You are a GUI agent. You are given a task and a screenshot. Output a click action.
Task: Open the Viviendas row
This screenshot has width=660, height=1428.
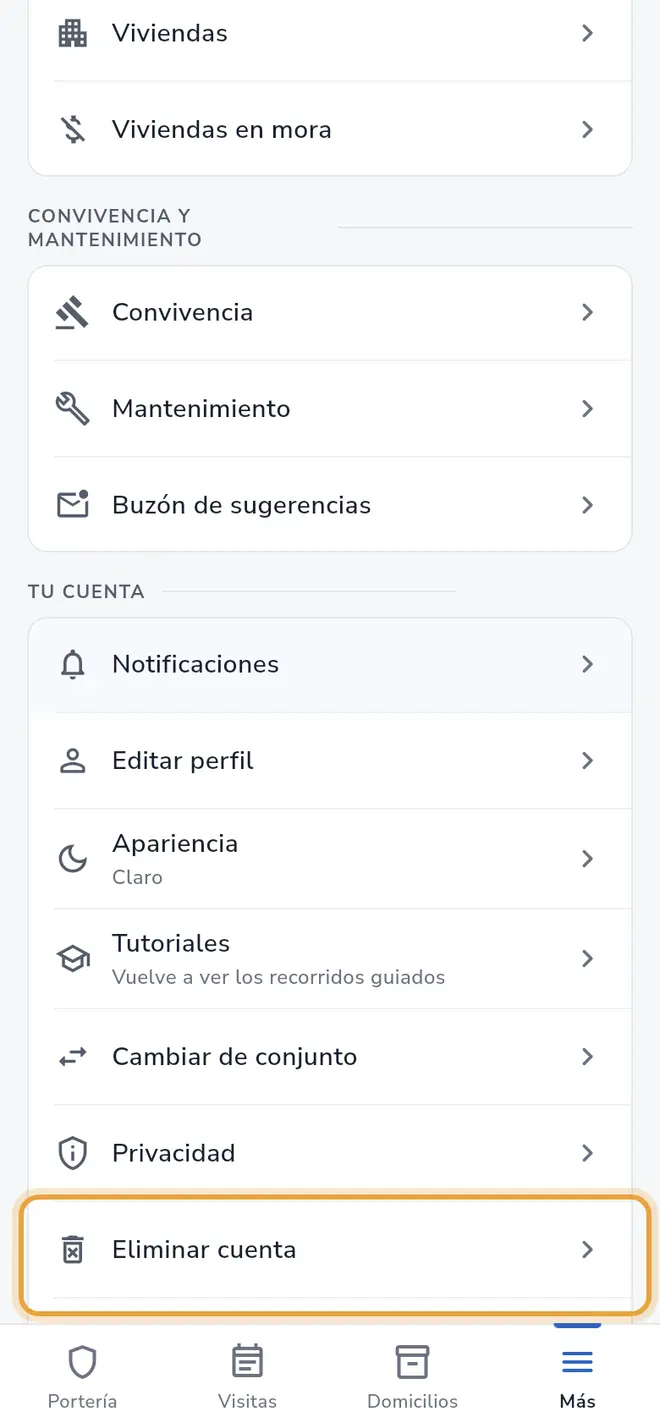tap(330, 34)
